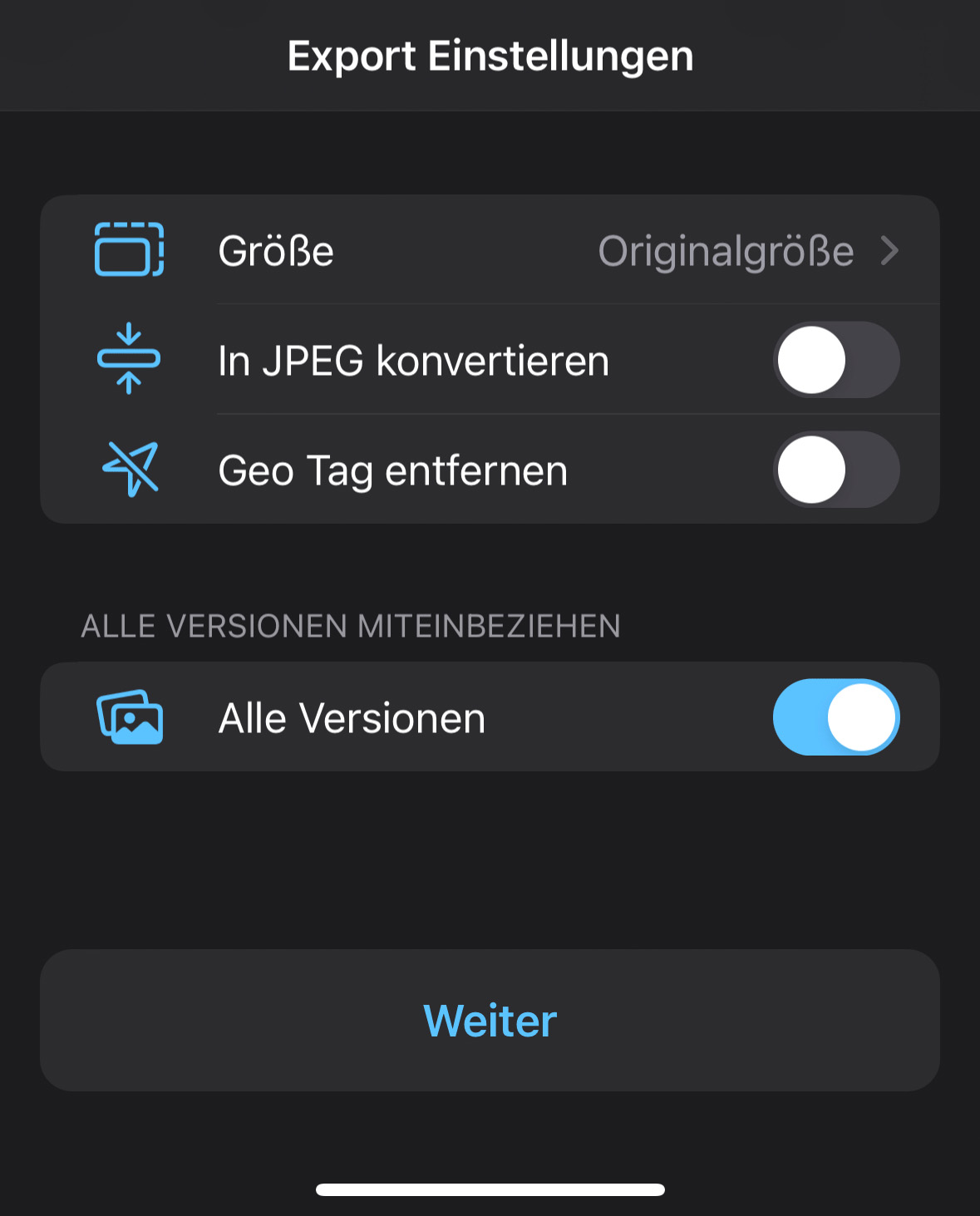
Task: Tap the Export Einstellungen title
Action: click(490, 56)
